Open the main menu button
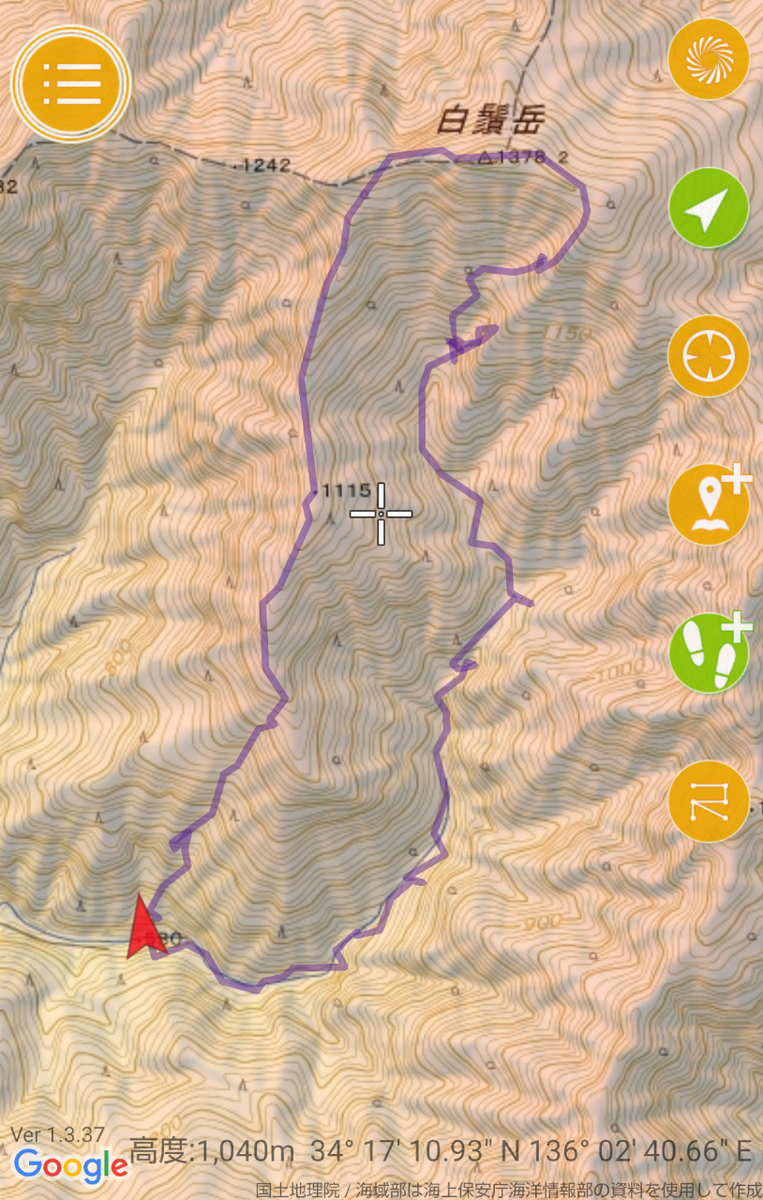763x1200 pixels. coord(71,84)
